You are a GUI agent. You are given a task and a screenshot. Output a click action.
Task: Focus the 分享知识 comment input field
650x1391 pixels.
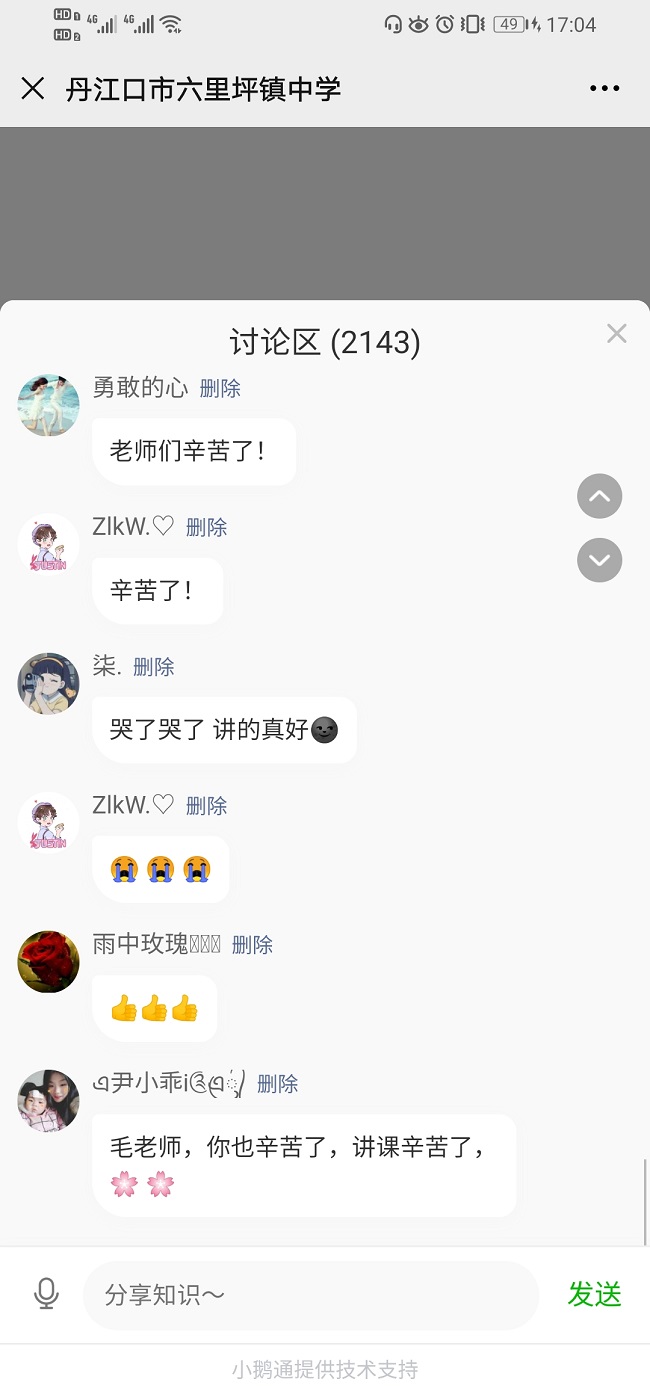tap(310, 1295)
